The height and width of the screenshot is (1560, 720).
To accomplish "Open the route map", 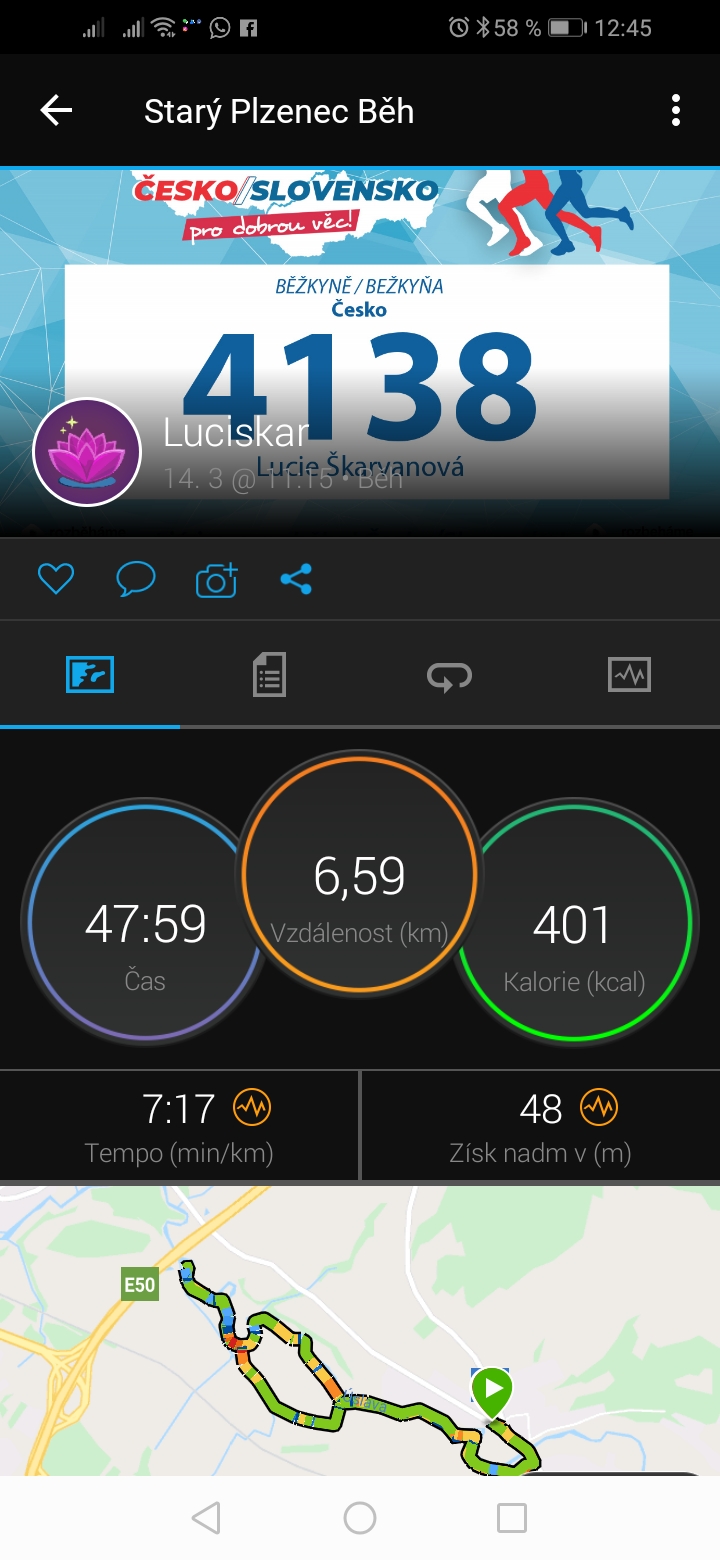I will point(360,1331).
